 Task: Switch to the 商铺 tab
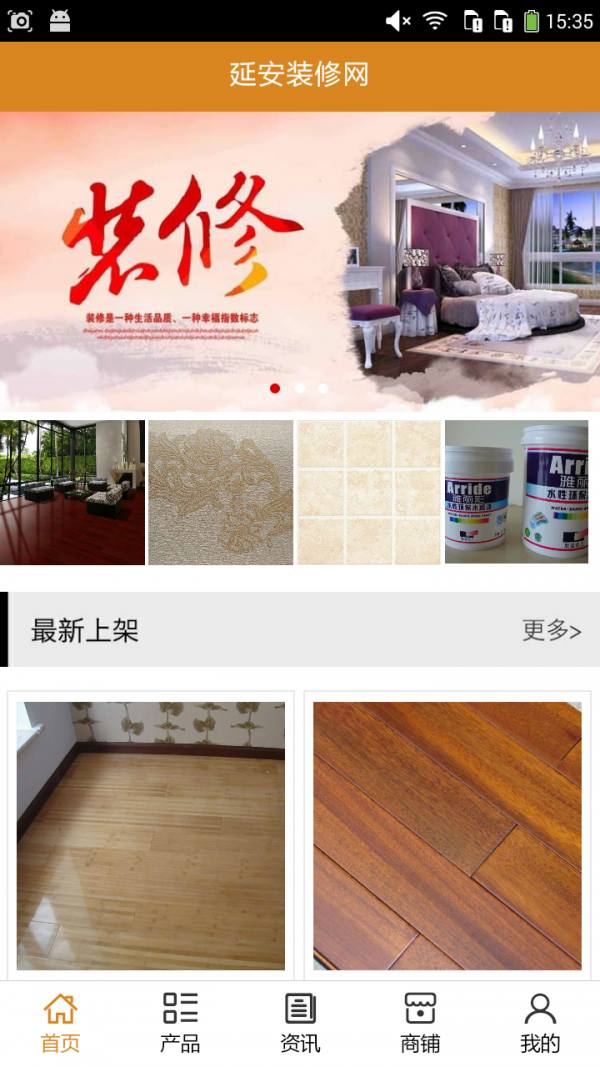(420, 1023)
